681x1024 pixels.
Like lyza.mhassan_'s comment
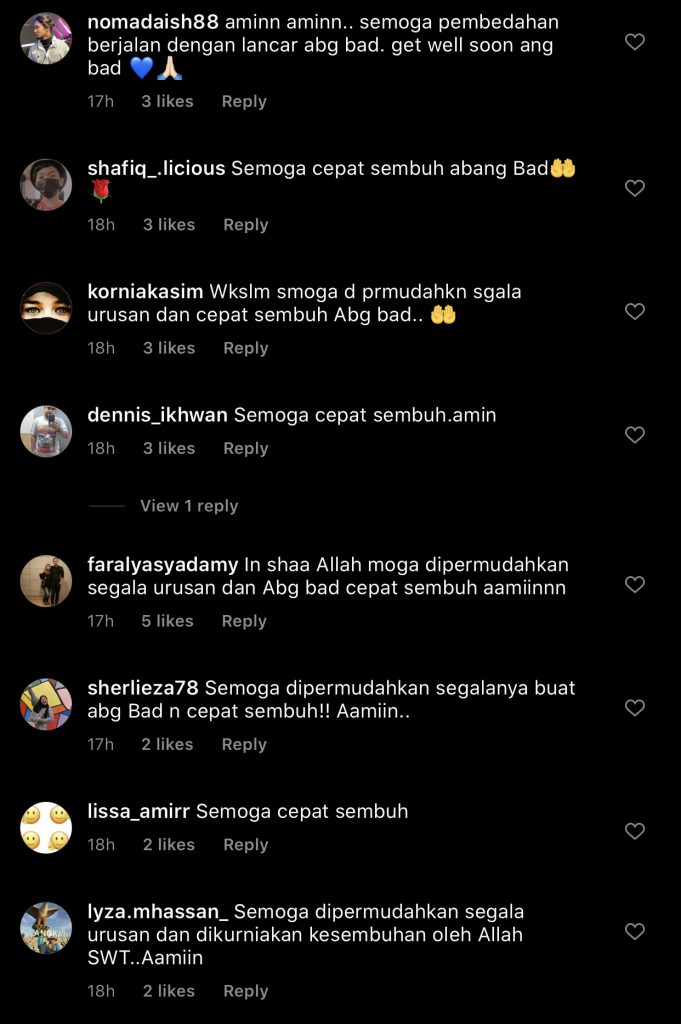pyautogui.click(x=634, y=932)
